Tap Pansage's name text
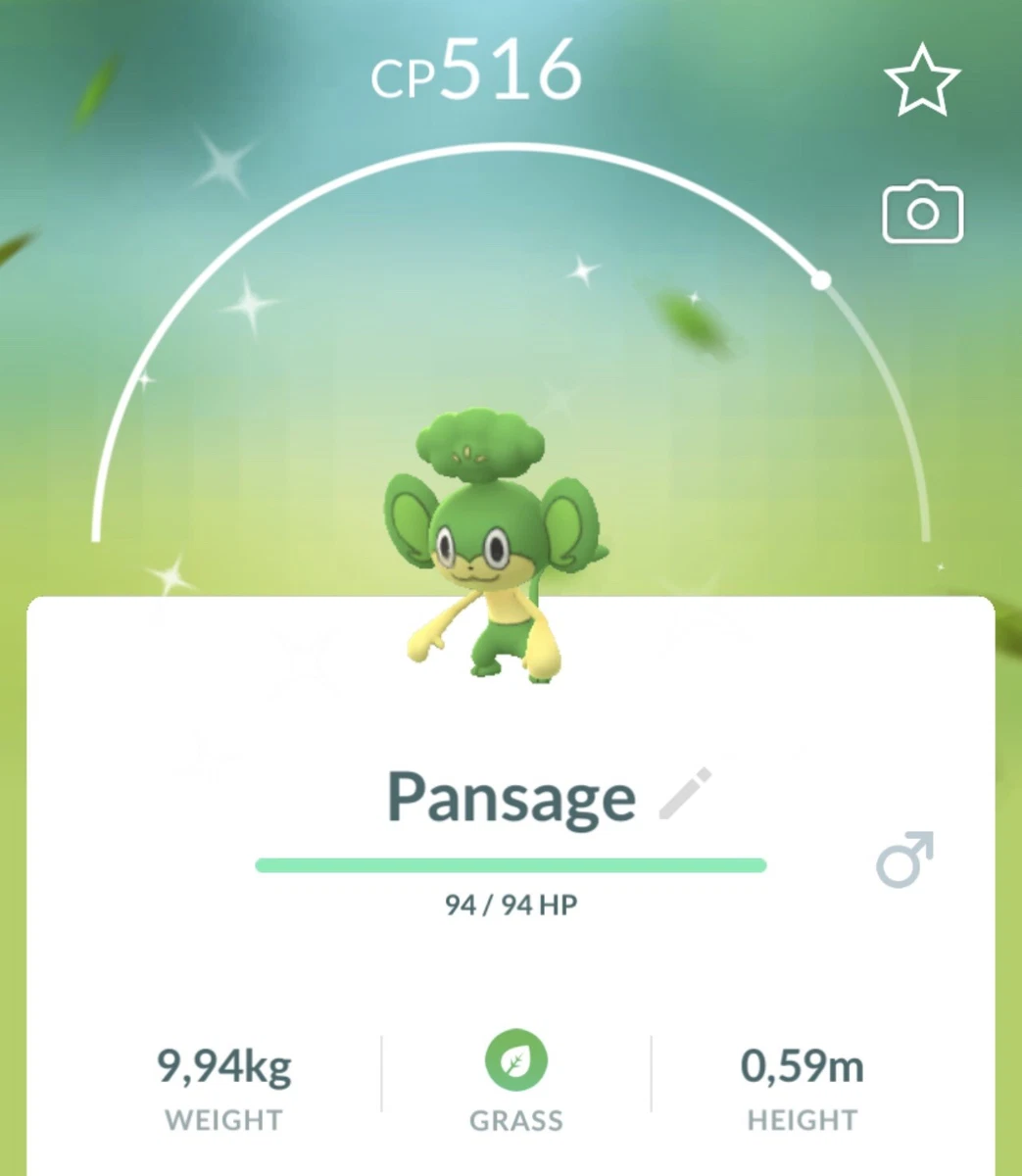The width and height of the screenshot is (1022, 1176). (x=510, y=796)
